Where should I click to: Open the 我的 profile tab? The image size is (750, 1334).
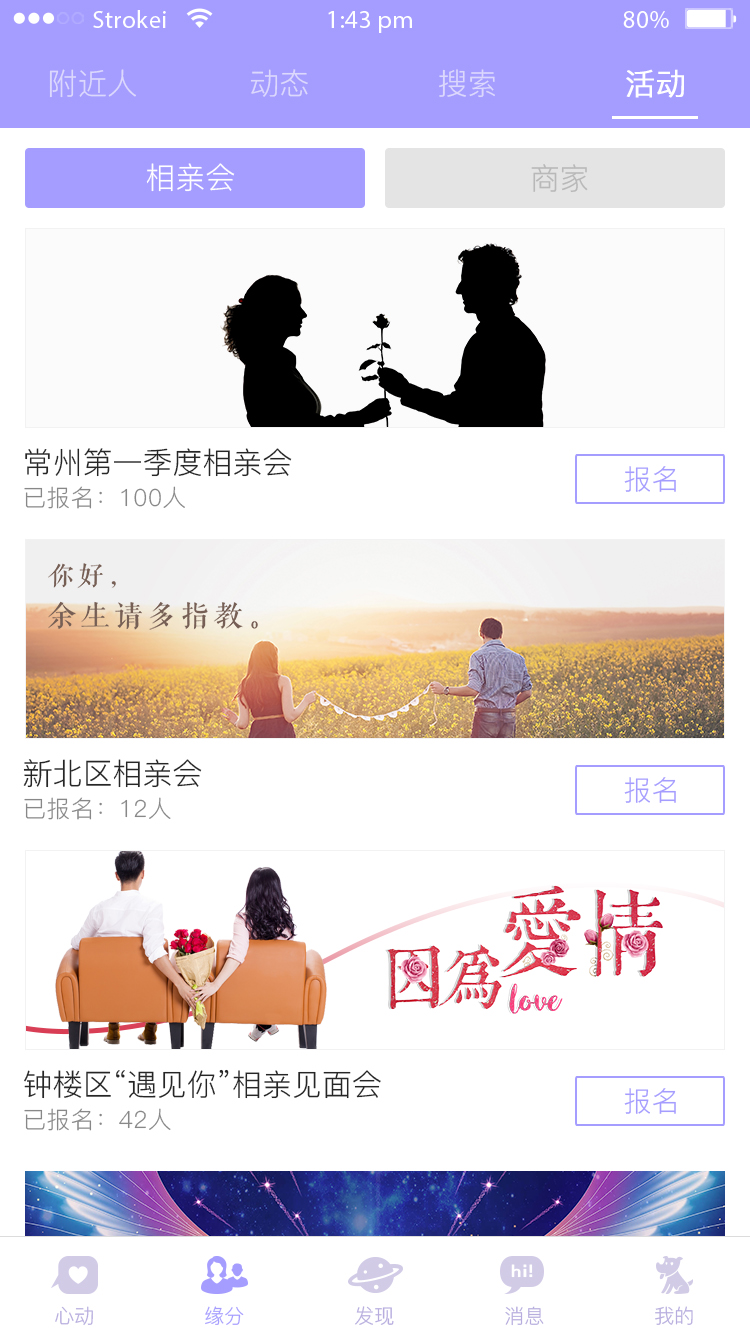coord(673,1290)
